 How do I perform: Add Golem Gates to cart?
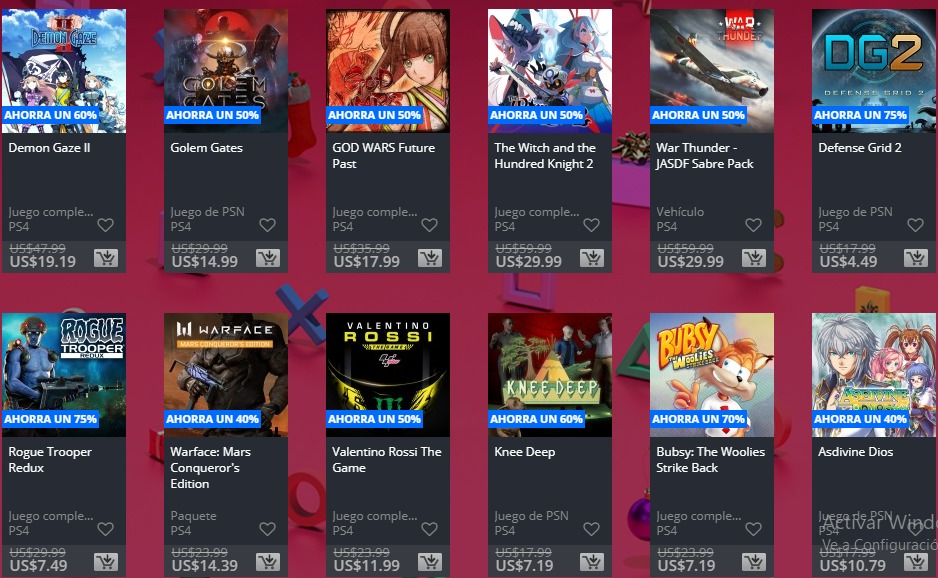point(267,259)
